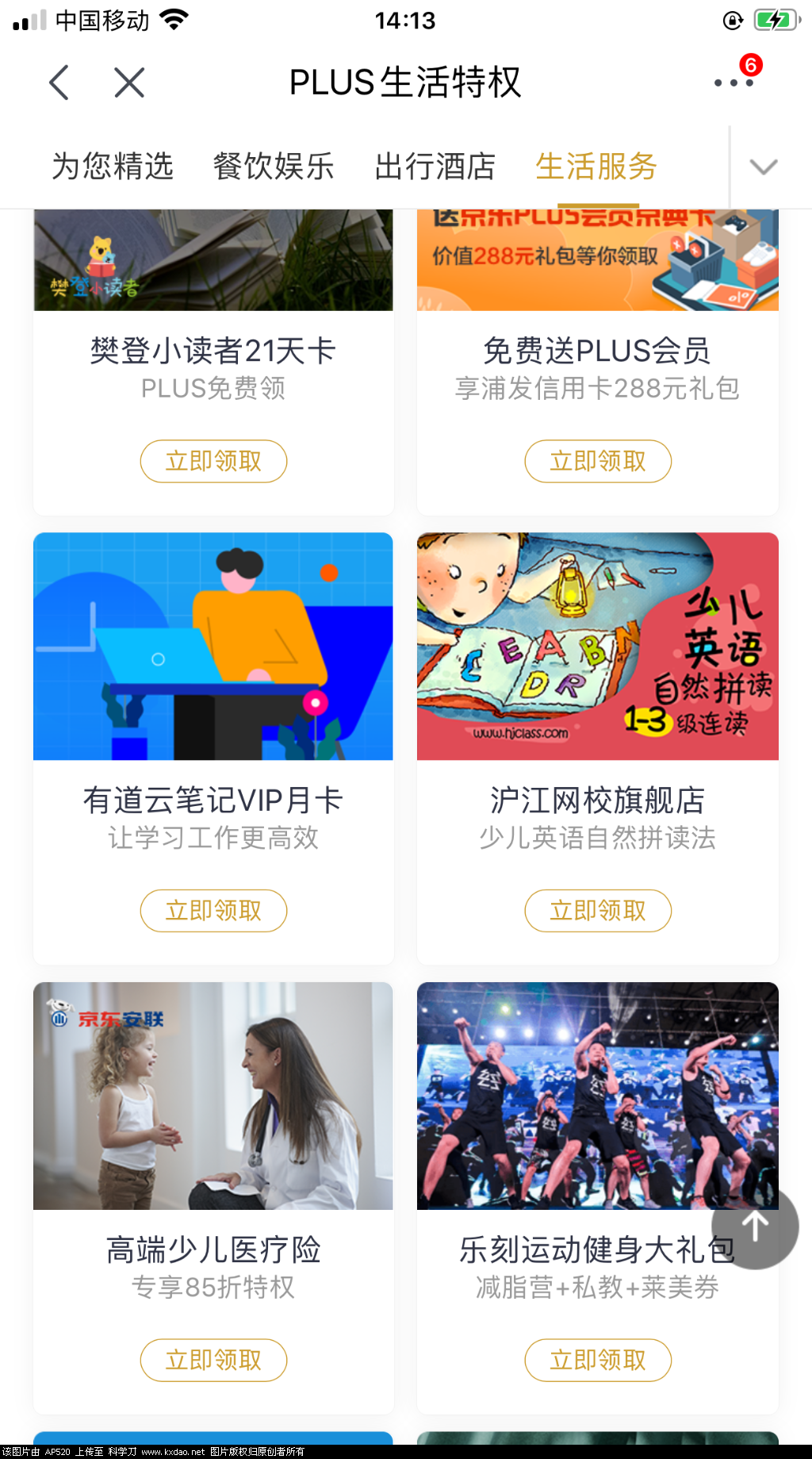Jump back to top with arrow button
This screenshot has width=812, height=1459.
(755, 1227)
